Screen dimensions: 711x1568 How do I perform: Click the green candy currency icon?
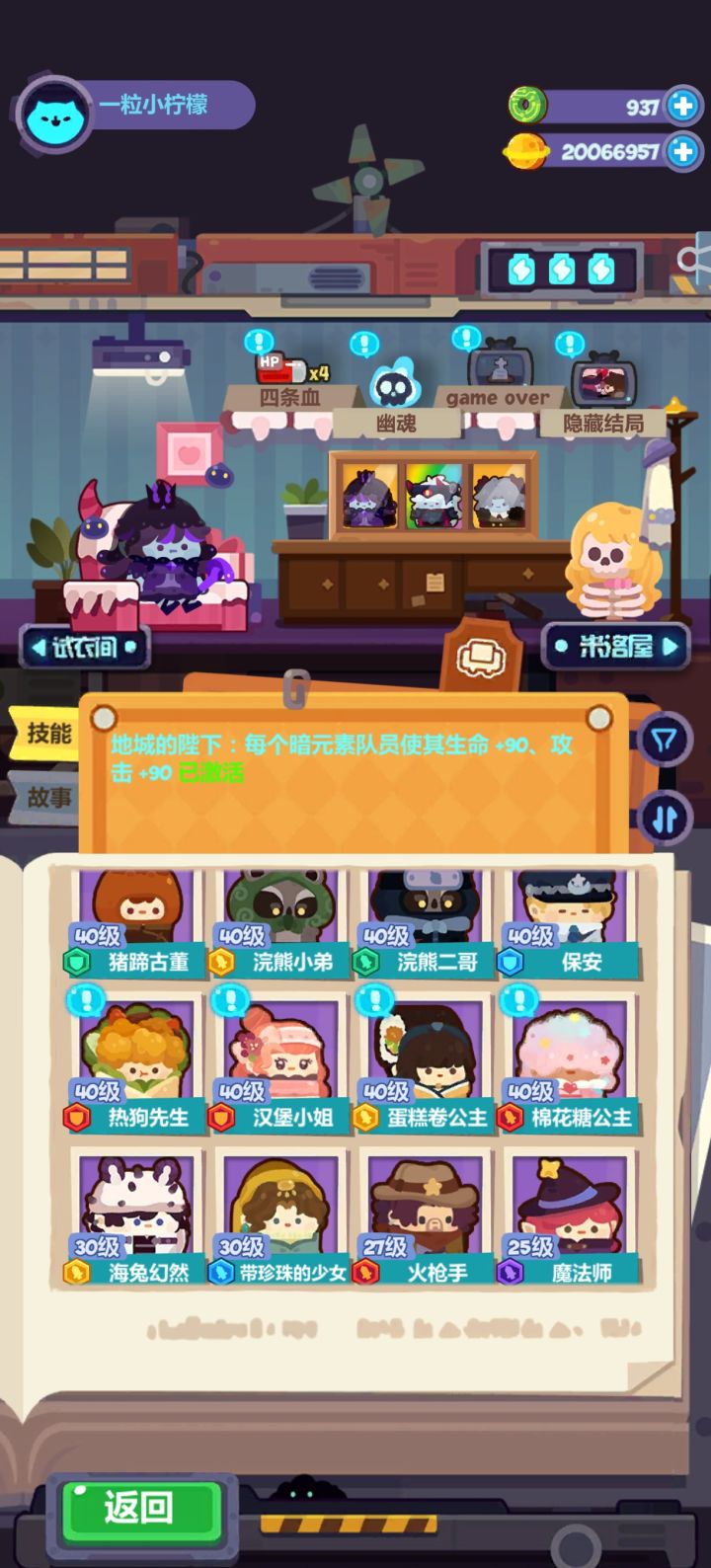[526, 106]
